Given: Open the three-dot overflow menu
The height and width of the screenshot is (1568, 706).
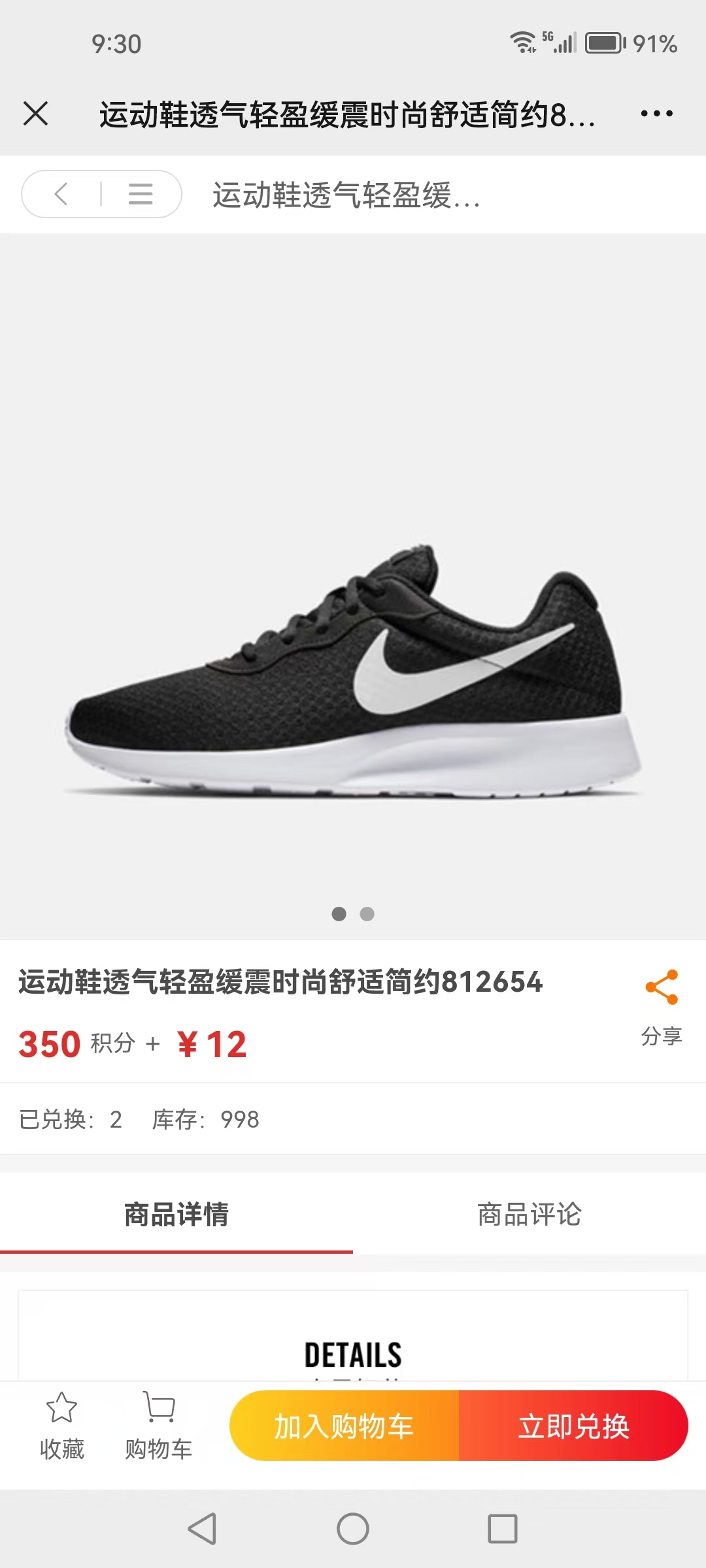Looking at the screenshot, I should 656,114.
